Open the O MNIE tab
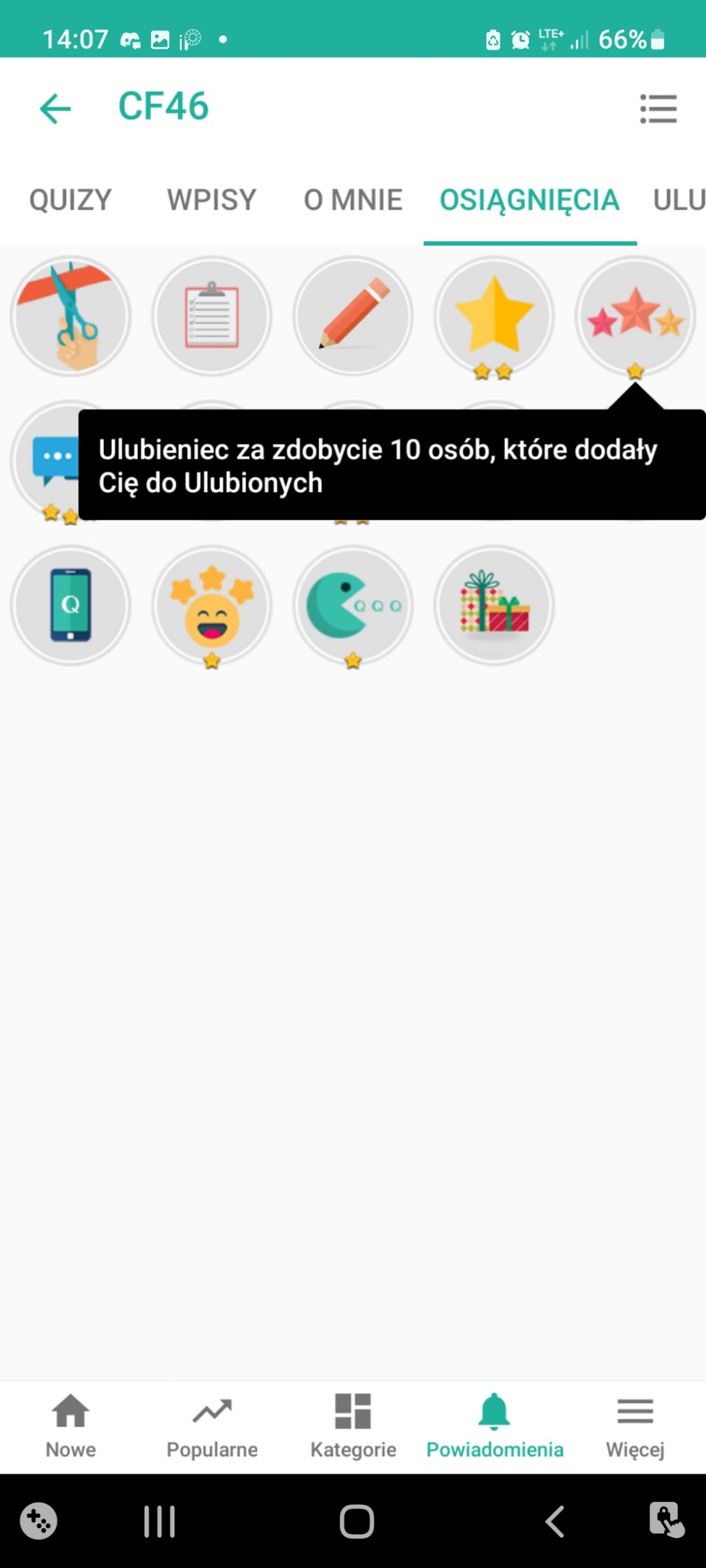 tap(353, 200)
